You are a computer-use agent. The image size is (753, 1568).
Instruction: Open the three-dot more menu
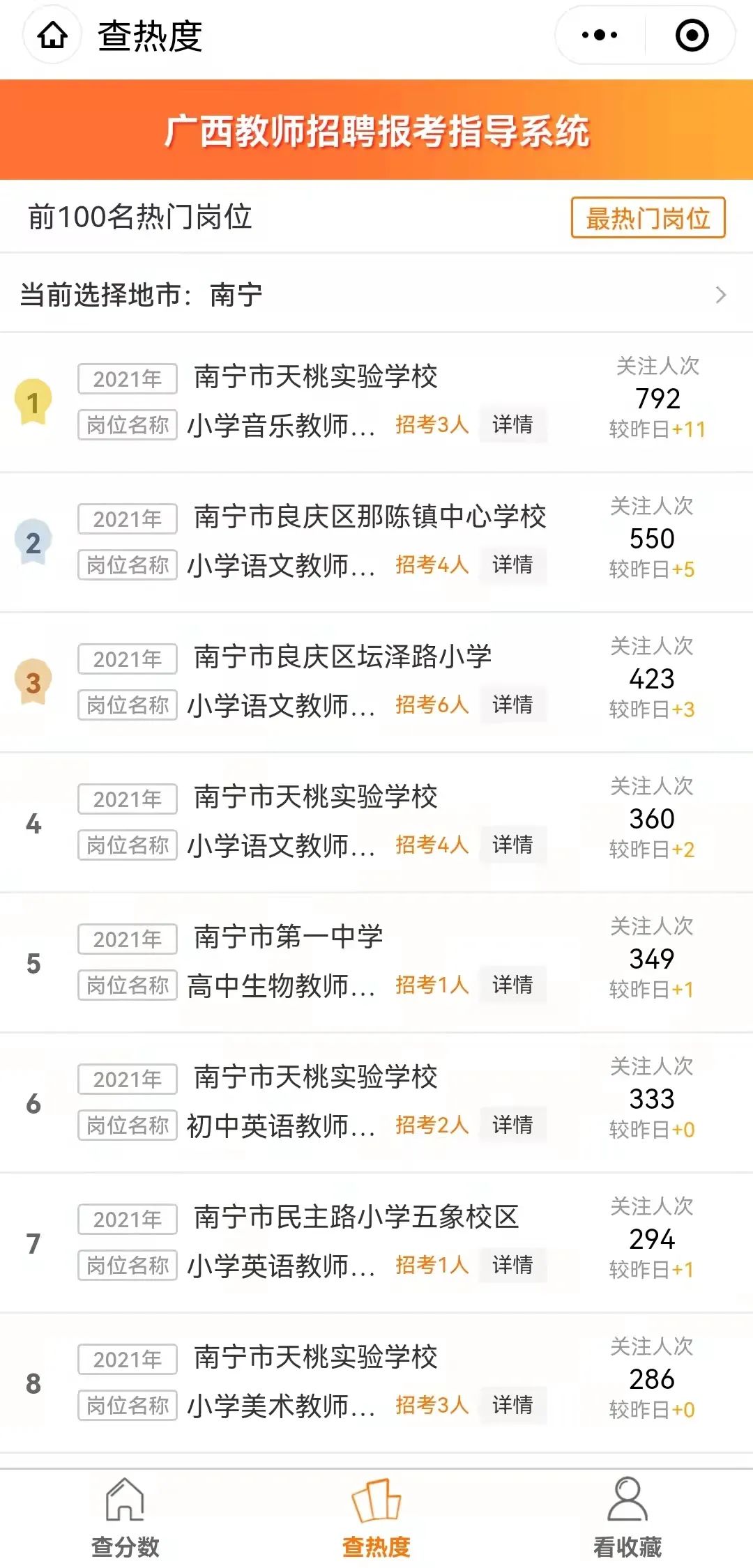(600, 35)
